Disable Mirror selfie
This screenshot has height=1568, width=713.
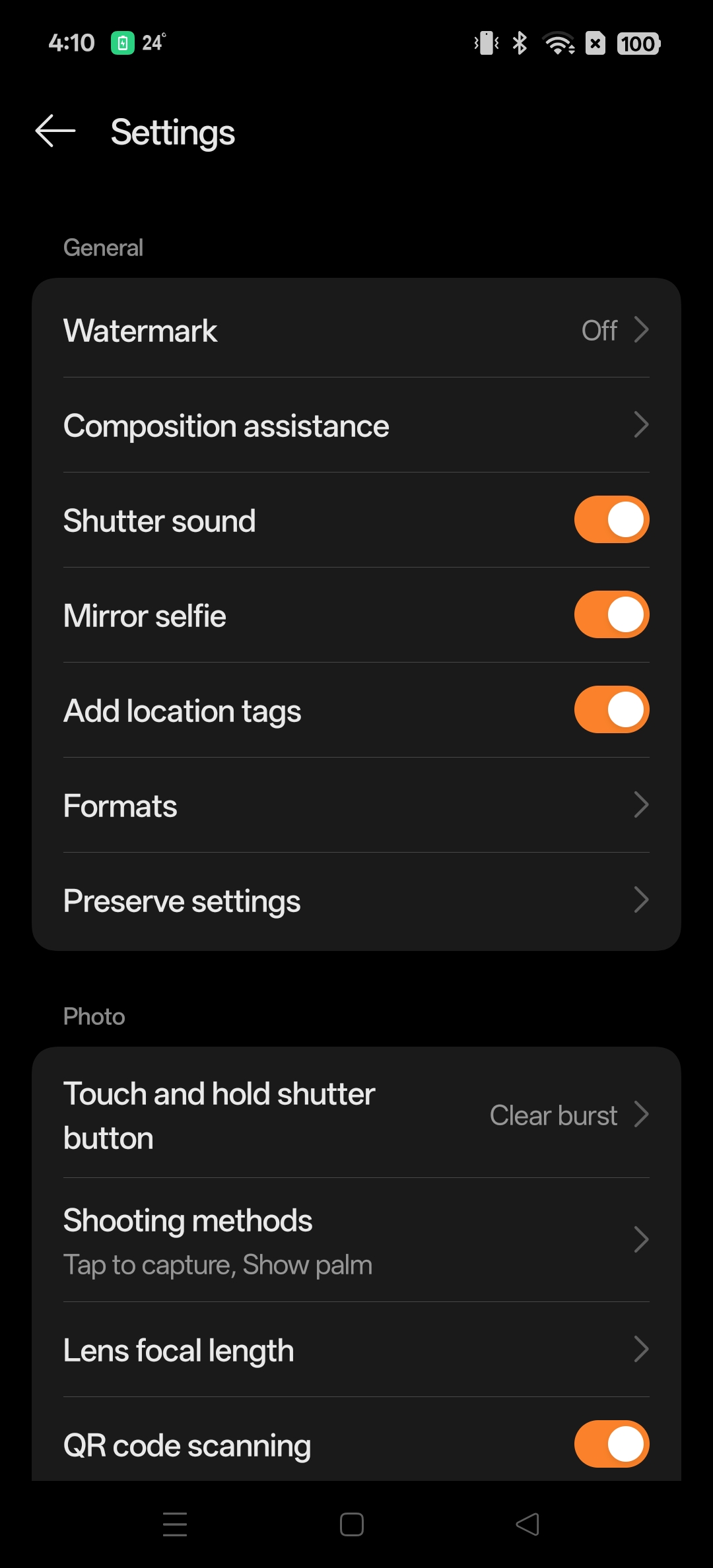coord(611,615)
